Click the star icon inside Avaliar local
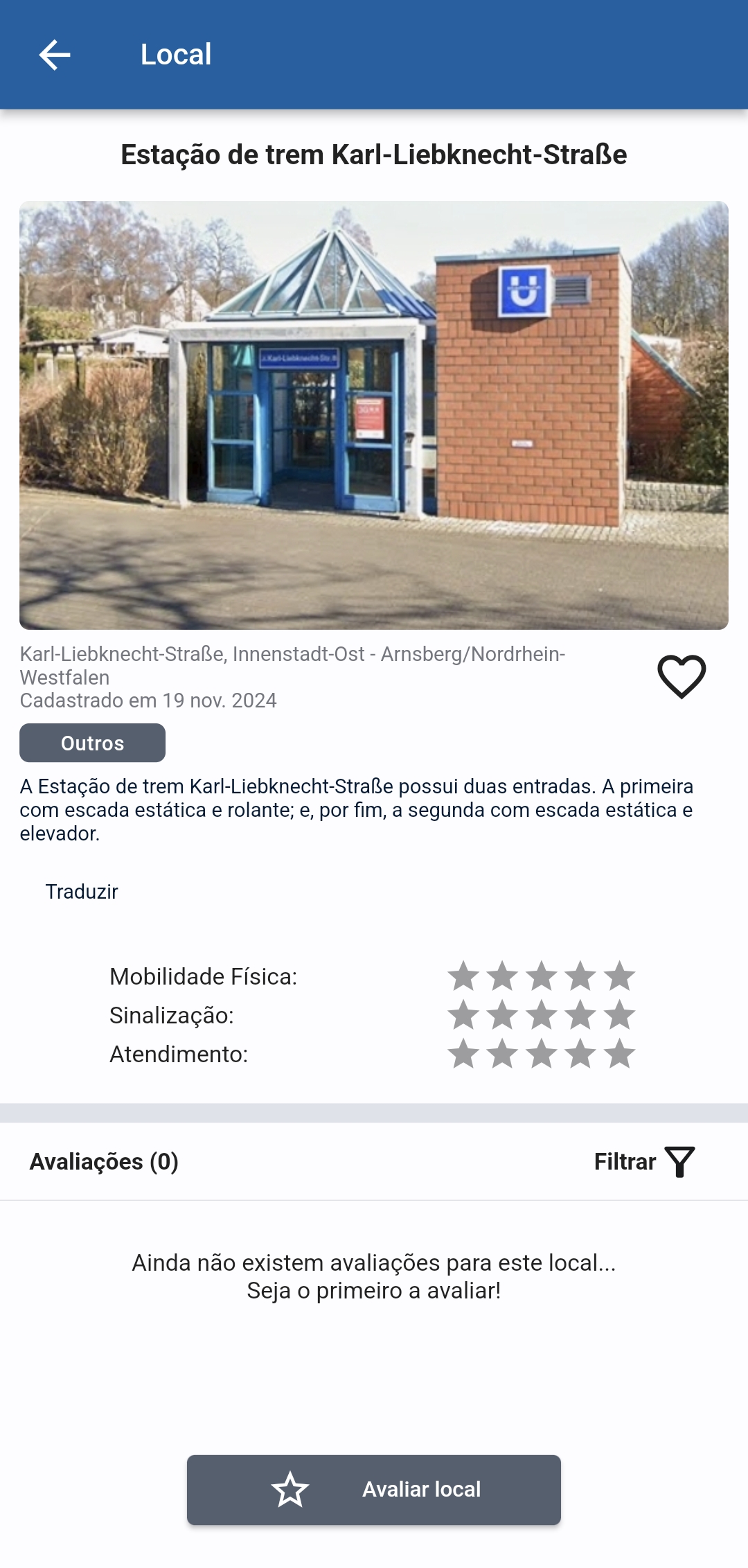 pyautogui.click(x=290, y=1490)
